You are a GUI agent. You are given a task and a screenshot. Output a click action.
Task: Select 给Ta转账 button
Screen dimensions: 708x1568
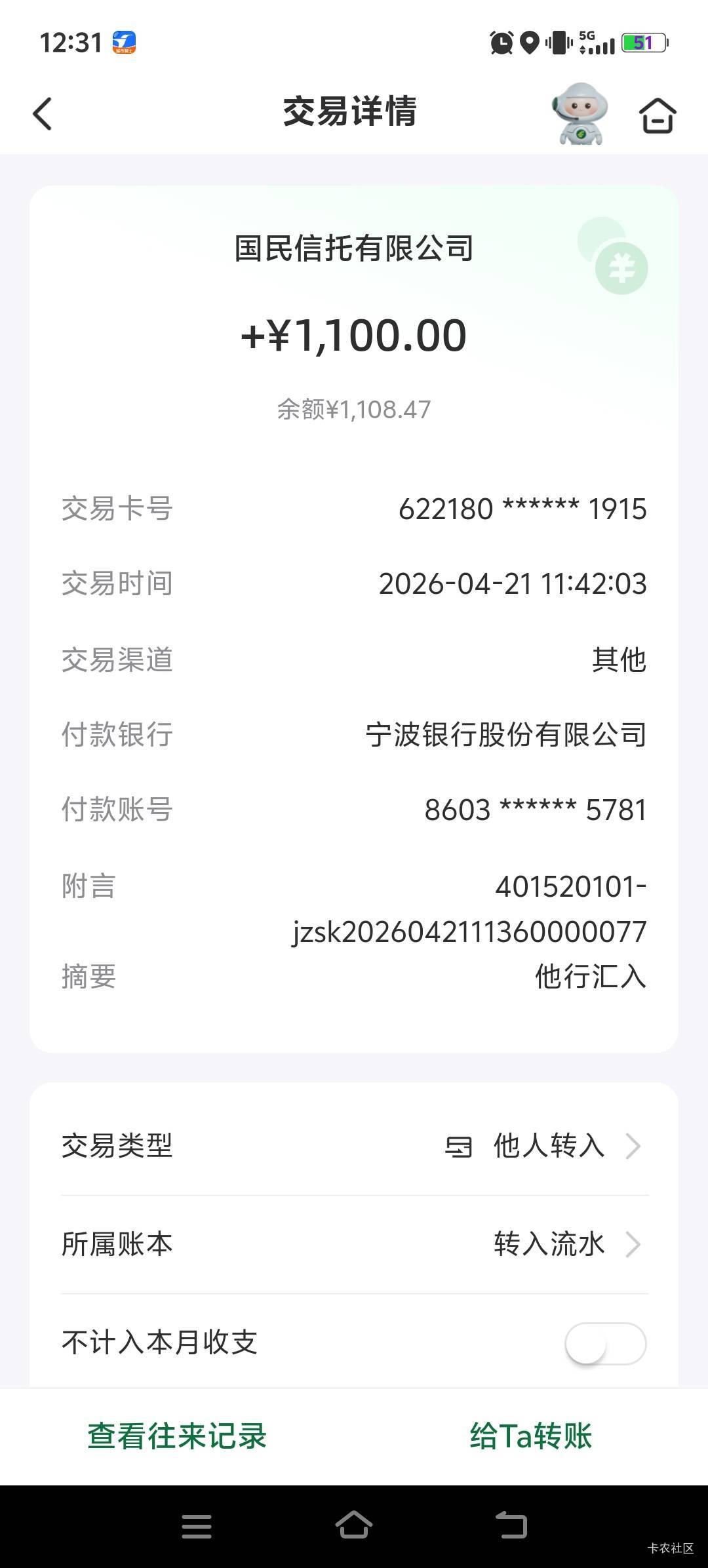530,1436
